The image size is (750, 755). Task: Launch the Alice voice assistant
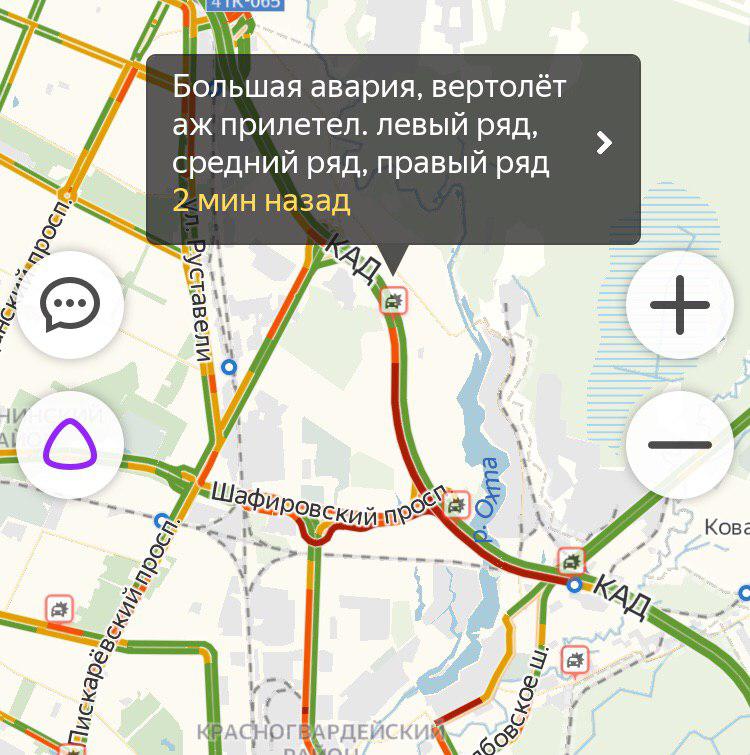coord(70,444)
